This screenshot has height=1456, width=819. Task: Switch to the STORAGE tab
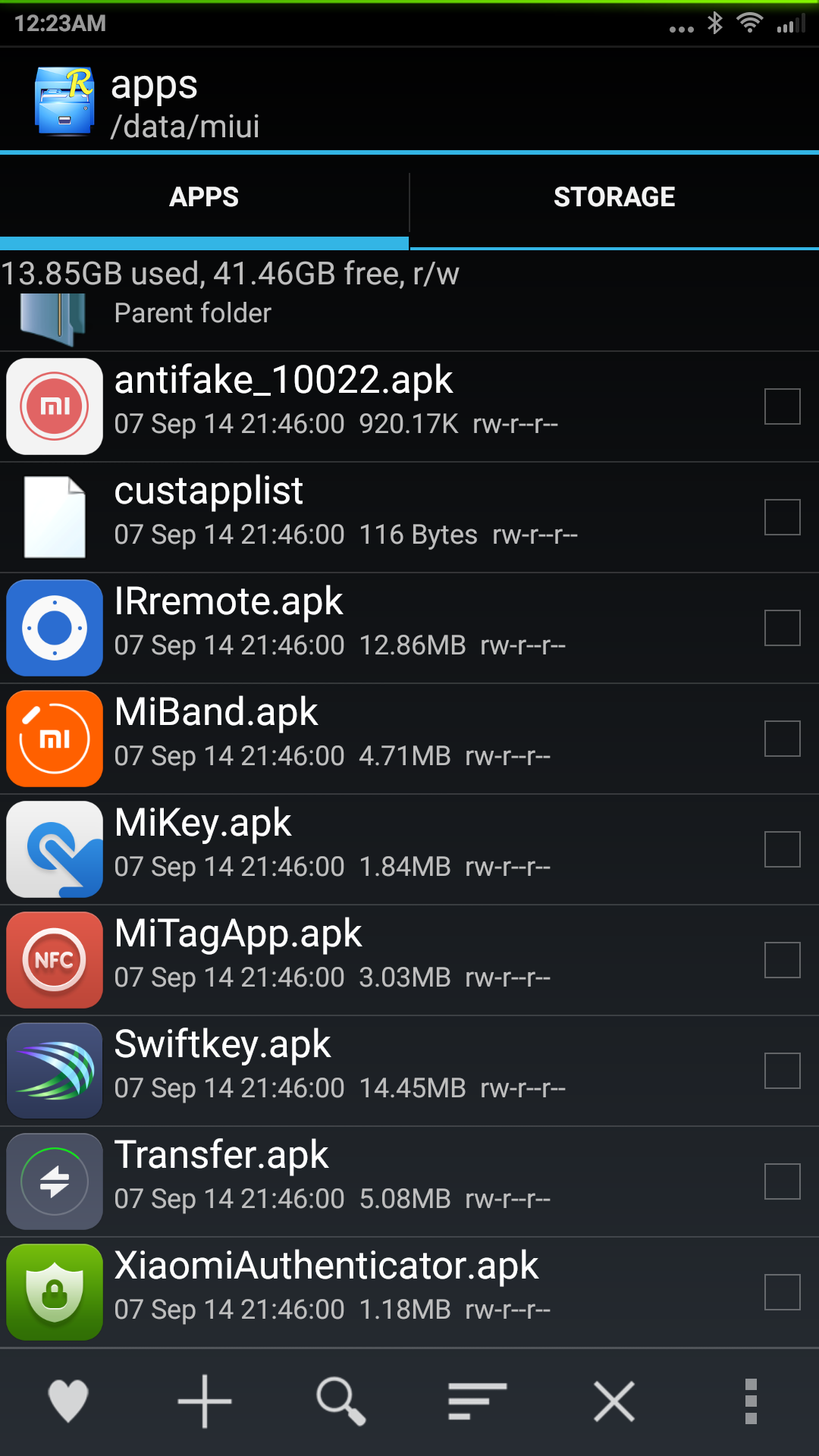(614, 197)
